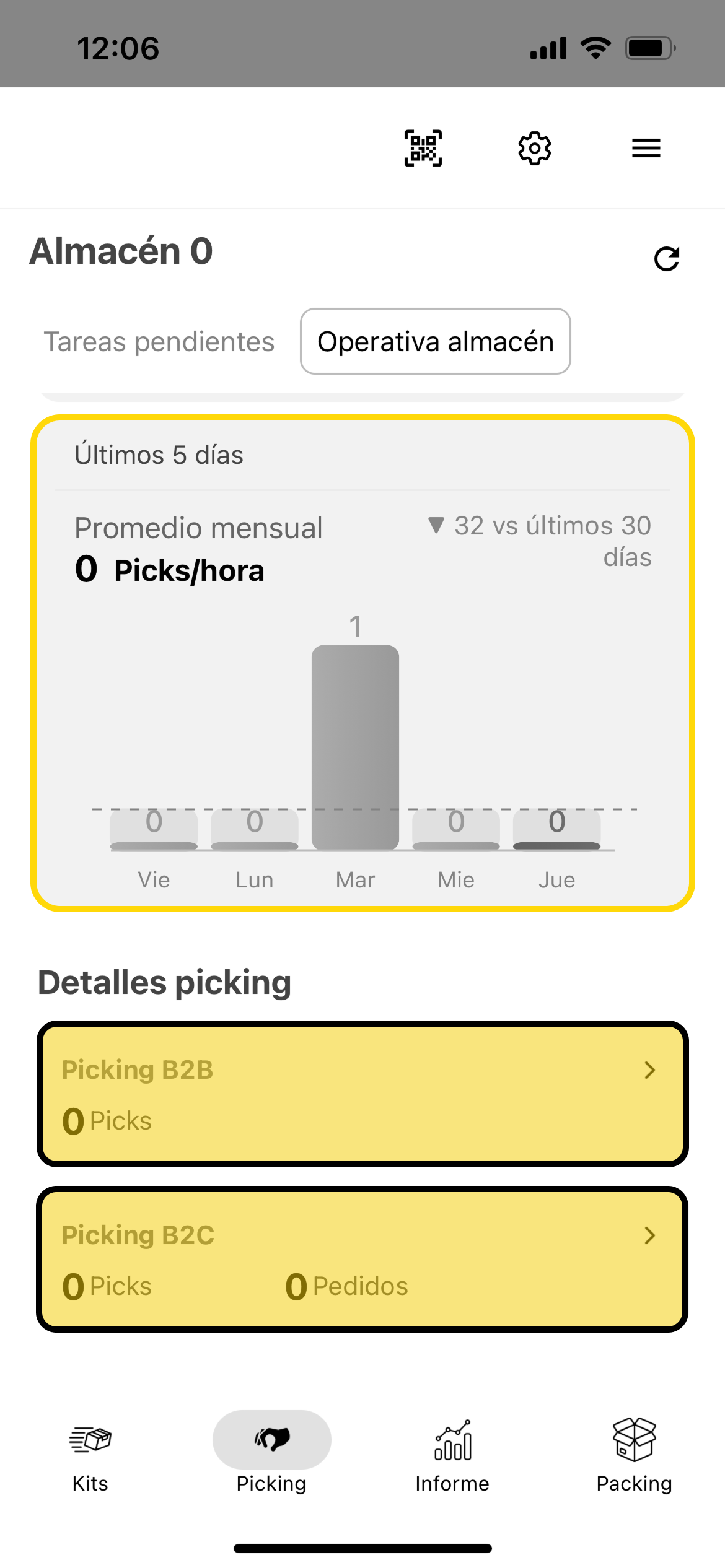Tap the 32 vs últimos 30 días indicator
The image size is (725, 1568).
[539, 541]
